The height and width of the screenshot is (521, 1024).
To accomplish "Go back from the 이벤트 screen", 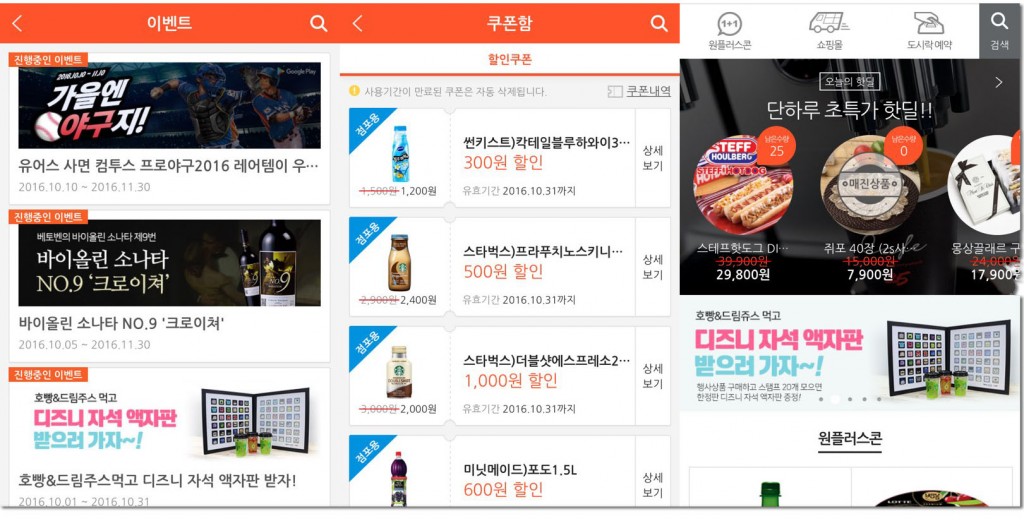I will [17, 23].
